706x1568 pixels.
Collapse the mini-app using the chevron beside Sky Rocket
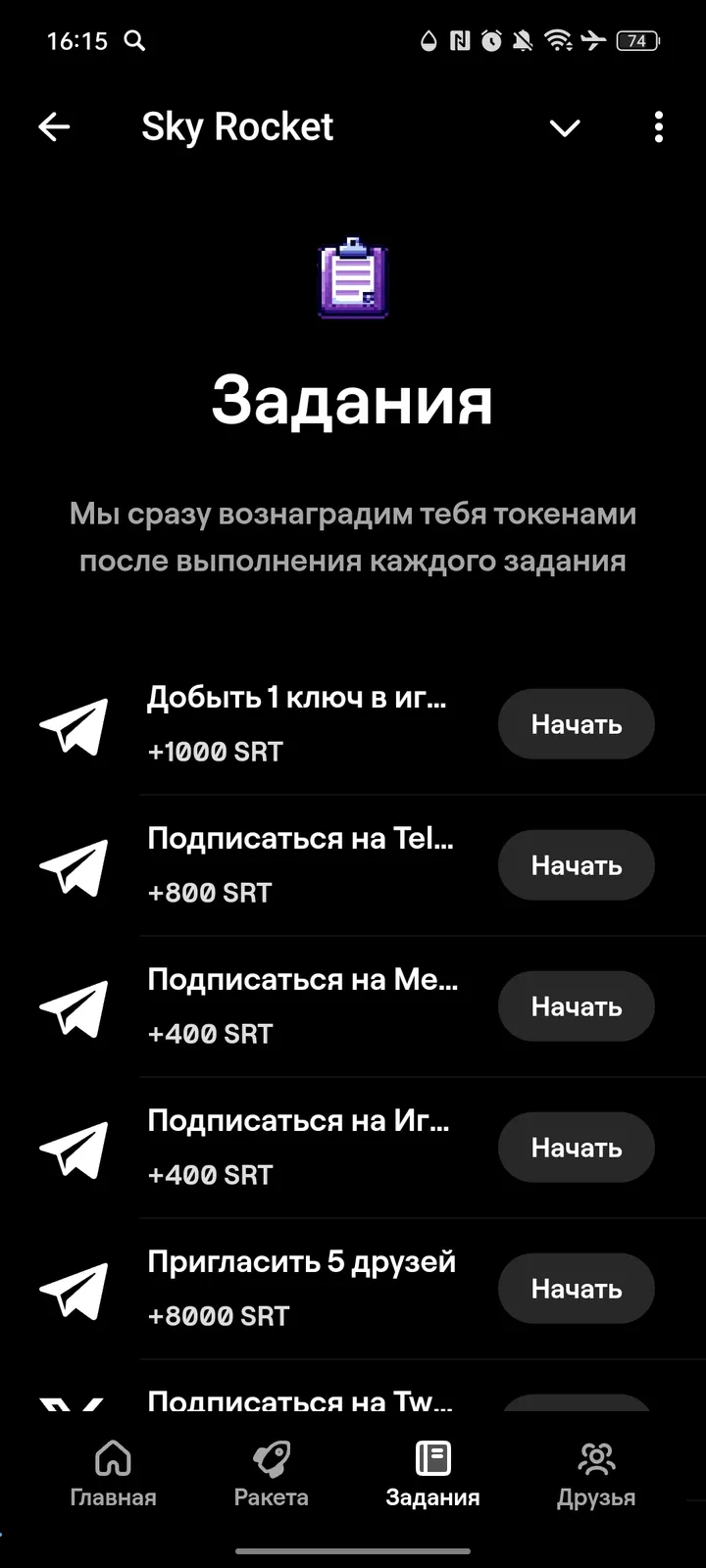click(x=564, y=127)
